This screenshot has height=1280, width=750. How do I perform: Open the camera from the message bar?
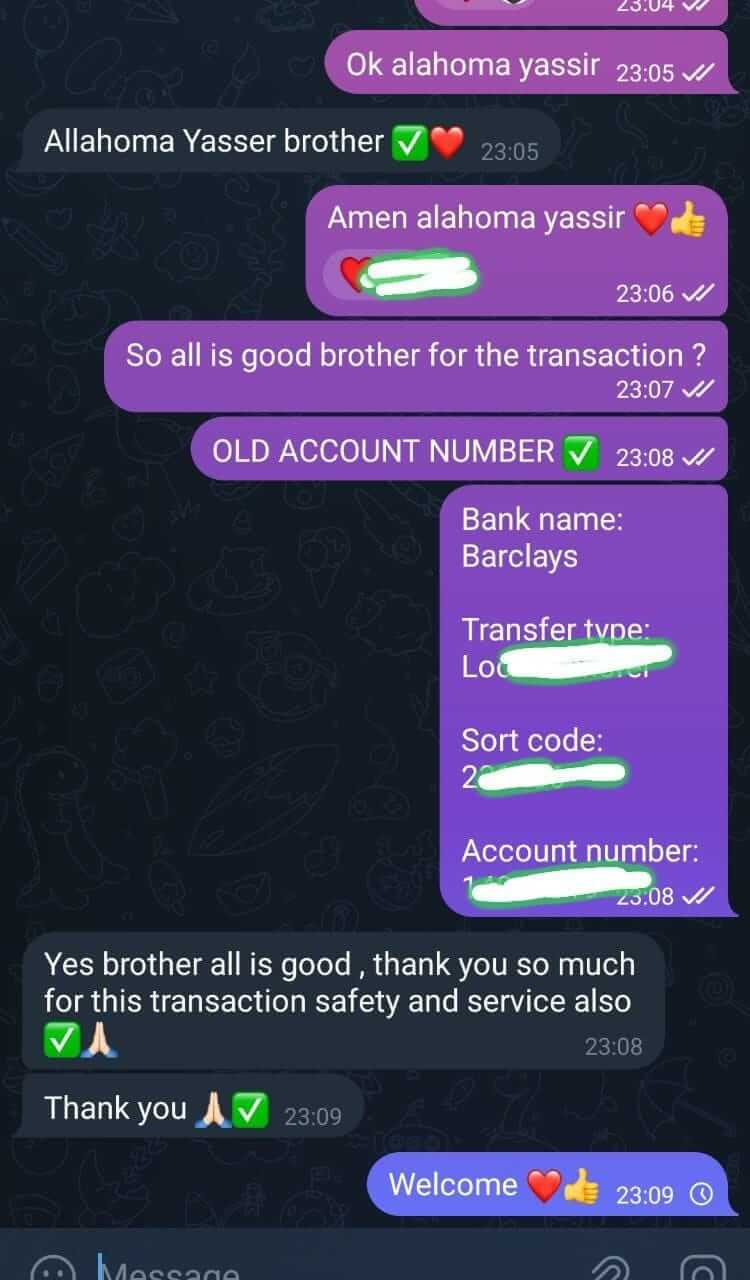(x=702, y=1268)
